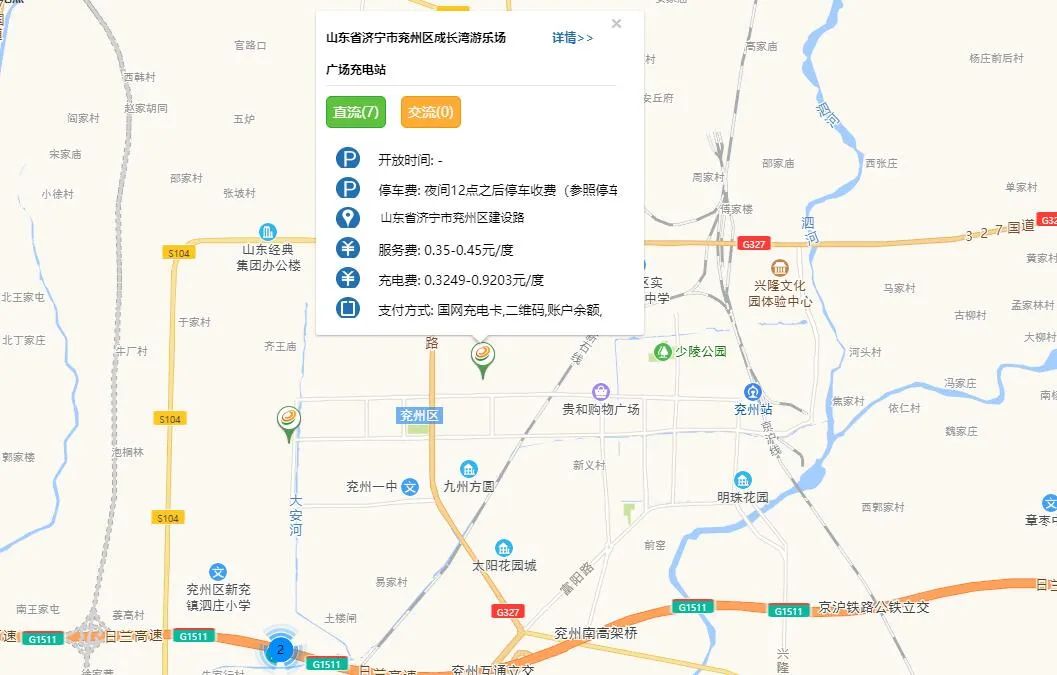The width and height of the screenshot is (1057, 675).
Task: Open the charging station marker near 大安河
Action: point(289,421)
